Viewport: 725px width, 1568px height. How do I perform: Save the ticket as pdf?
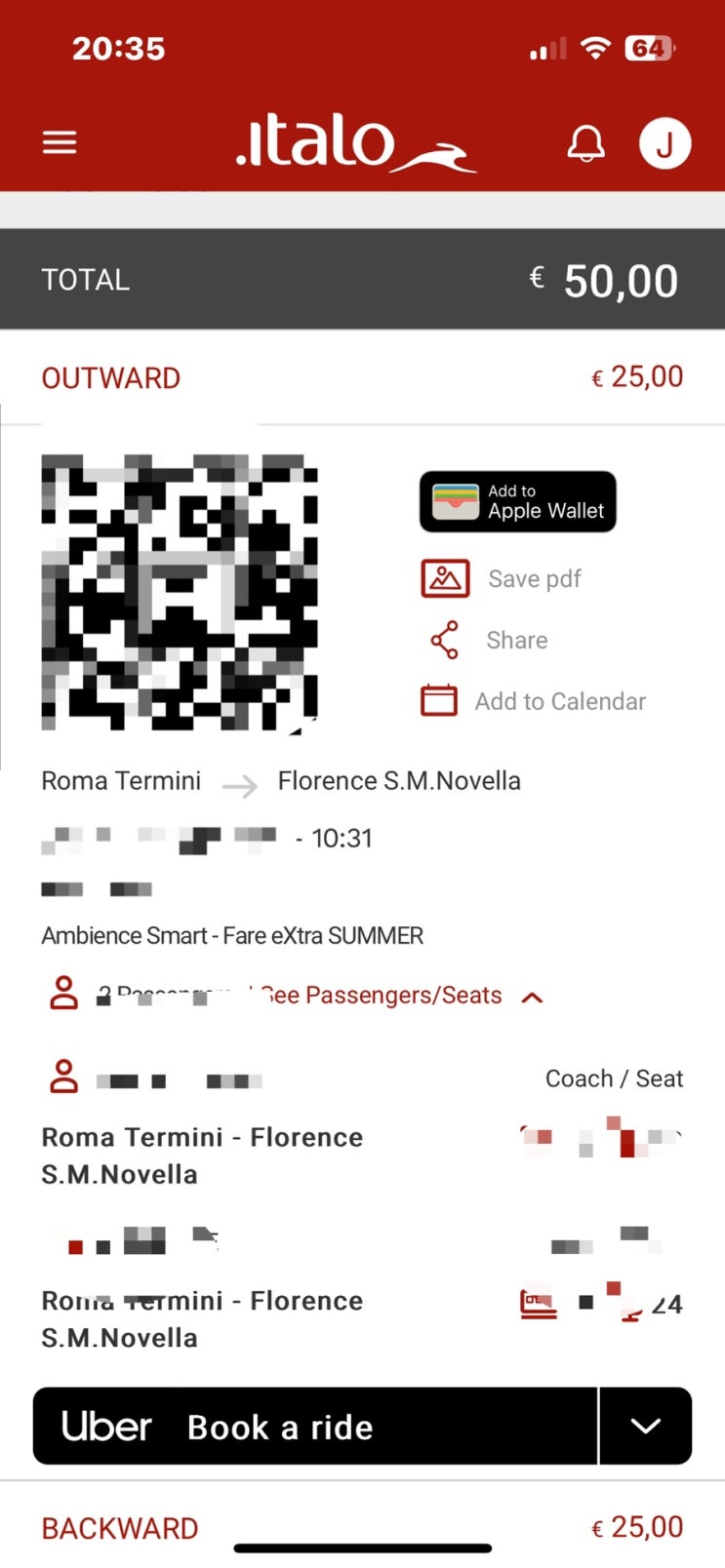[502, 579]
